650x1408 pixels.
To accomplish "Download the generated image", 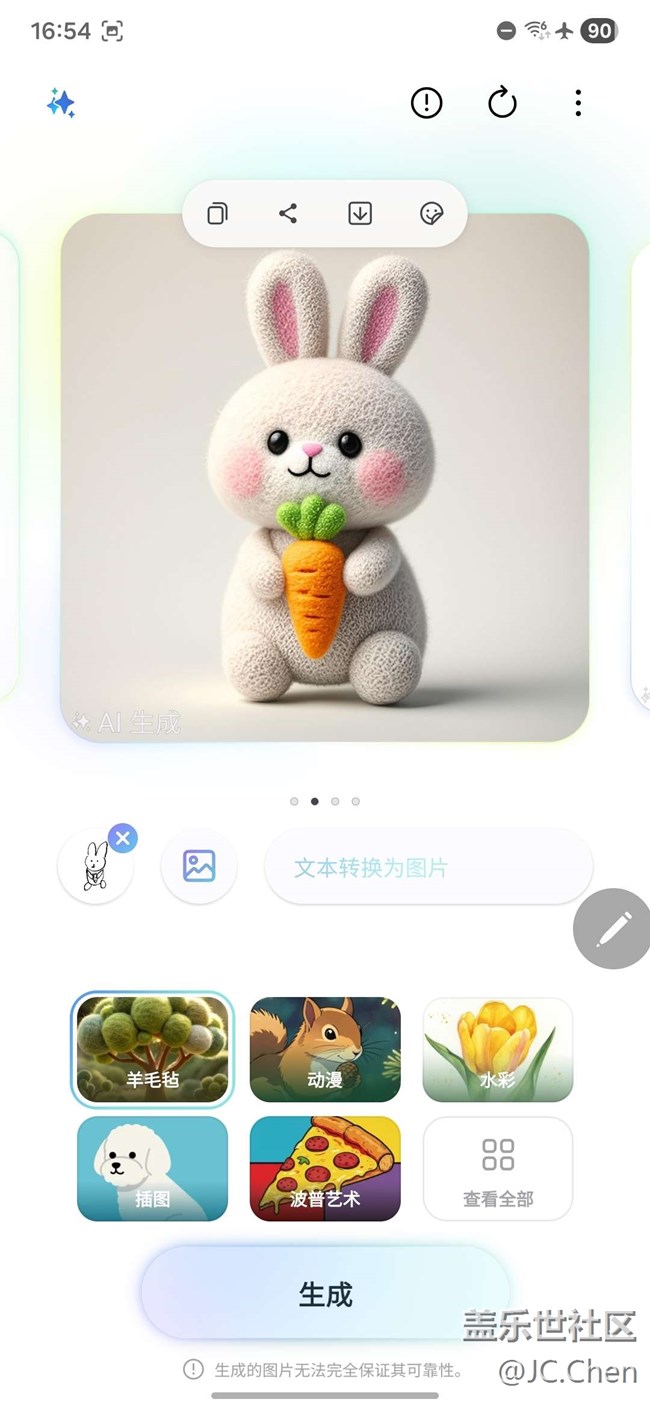I will [x=360, y=213].
